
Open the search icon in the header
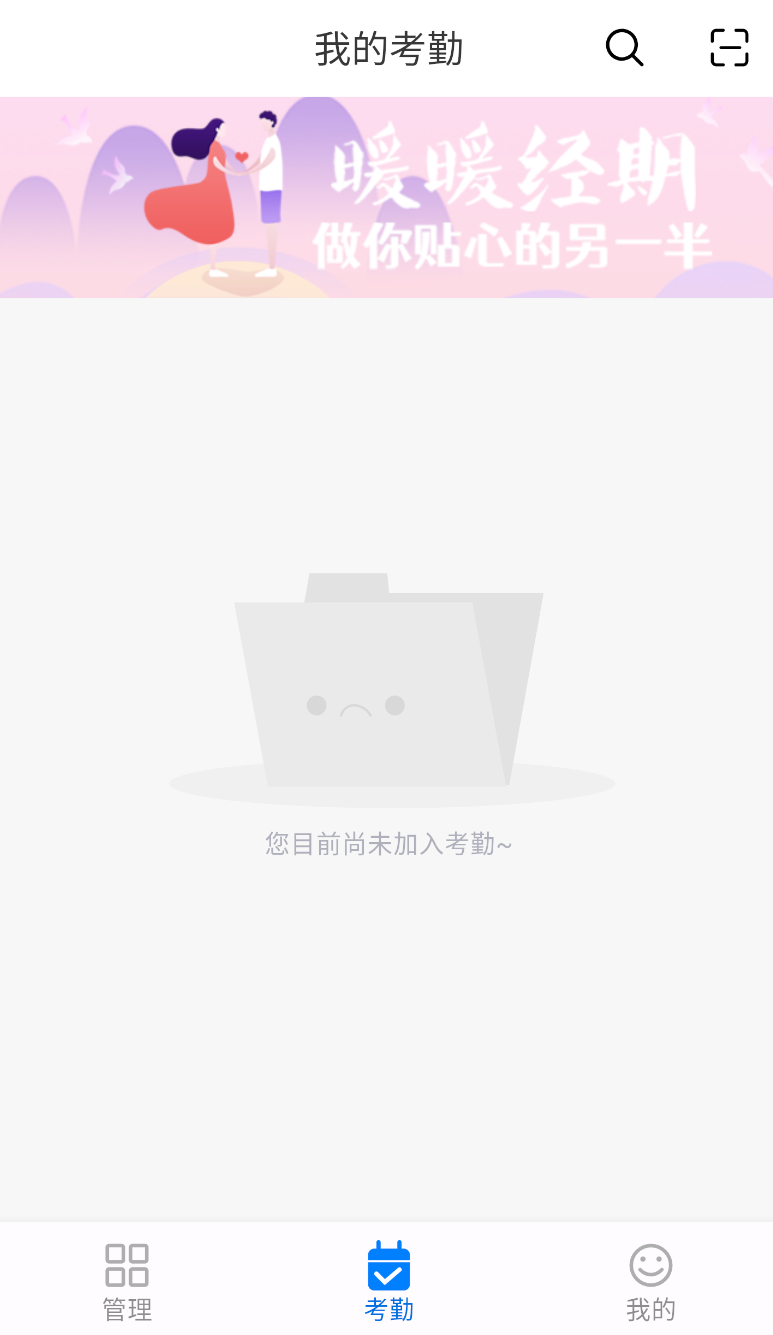[x=624, y=48]
